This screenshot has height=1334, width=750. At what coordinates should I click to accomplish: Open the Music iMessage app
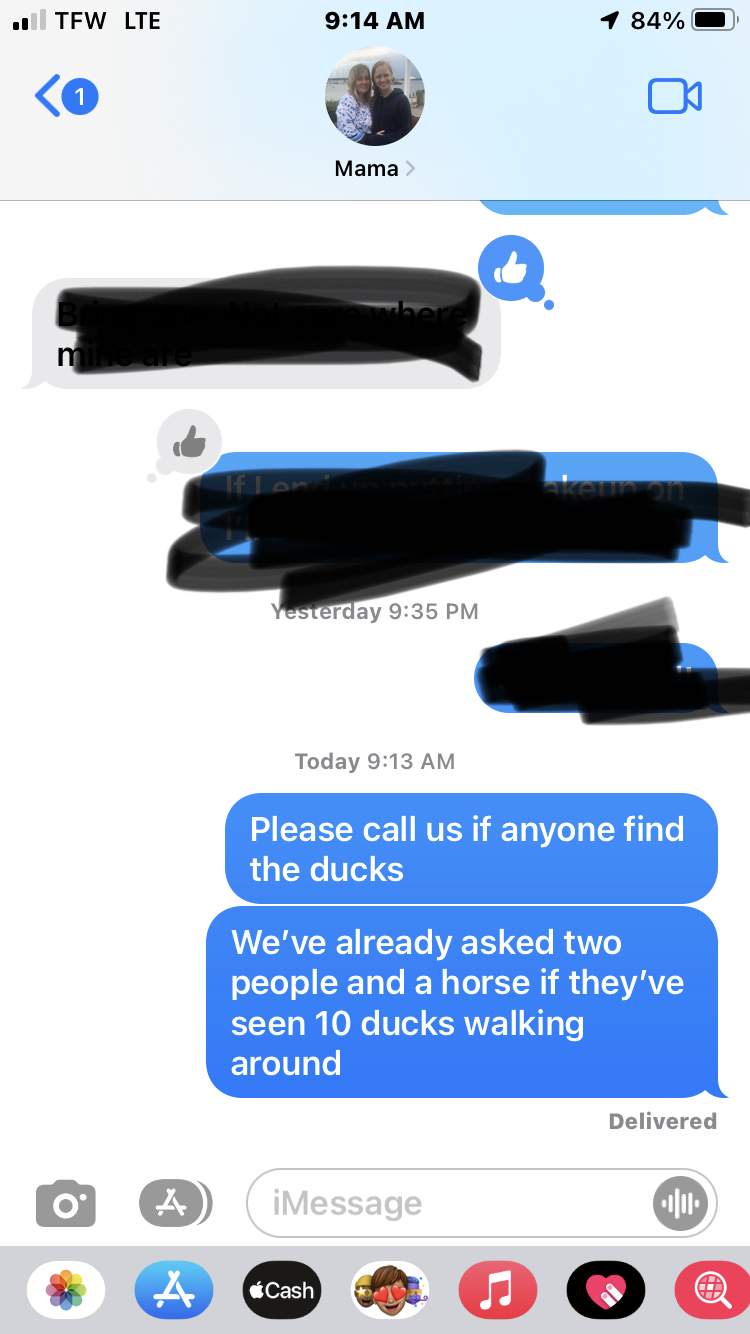pyautogui.click(x=497, y=1291)
